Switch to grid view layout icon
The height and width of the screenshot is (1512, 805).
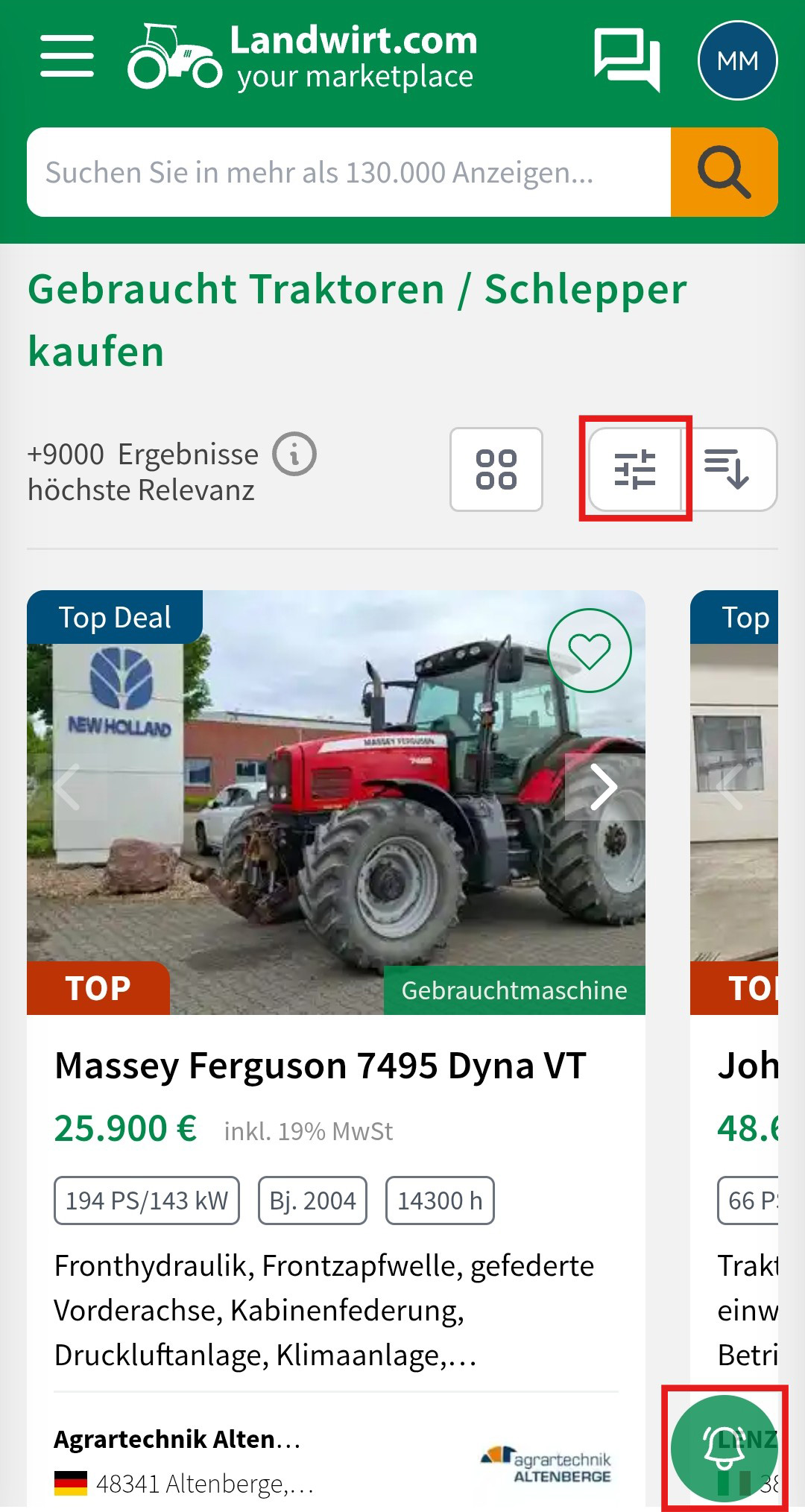[496, 469]
